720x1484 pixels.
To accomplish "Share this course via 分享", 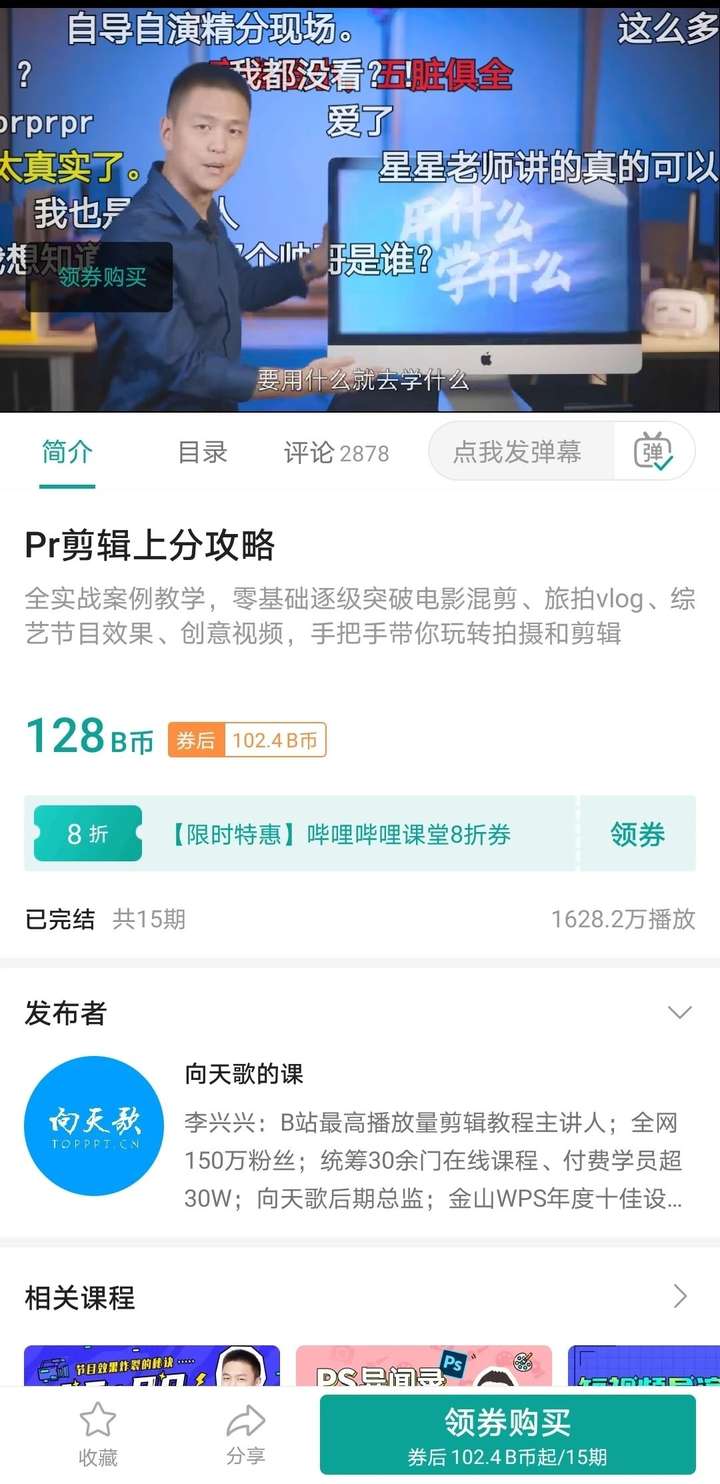I will click(x=245, y=1433).
